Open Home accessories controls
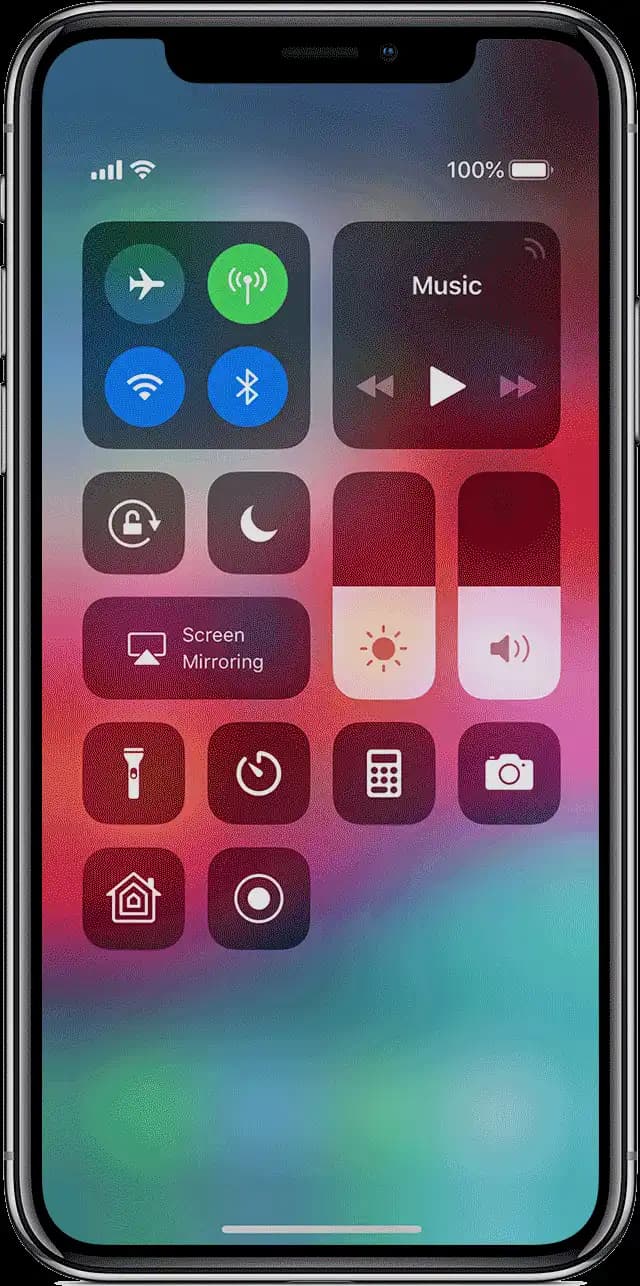This screenshot has width=640, height=1286. (134, 898)
